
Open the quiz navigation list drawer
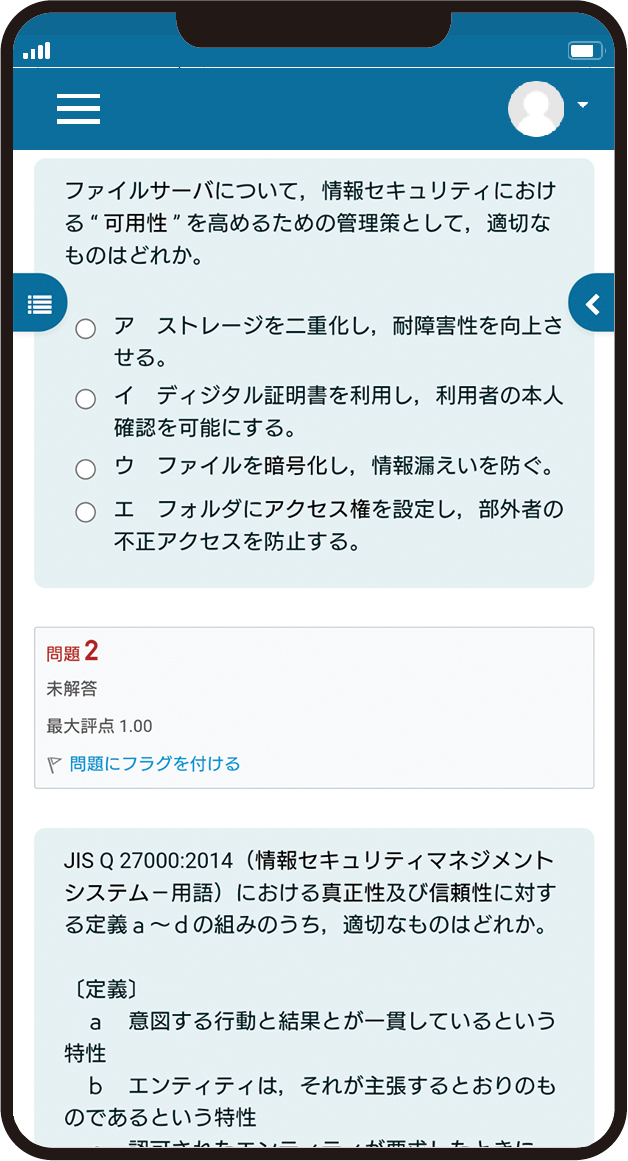point(40,303)
